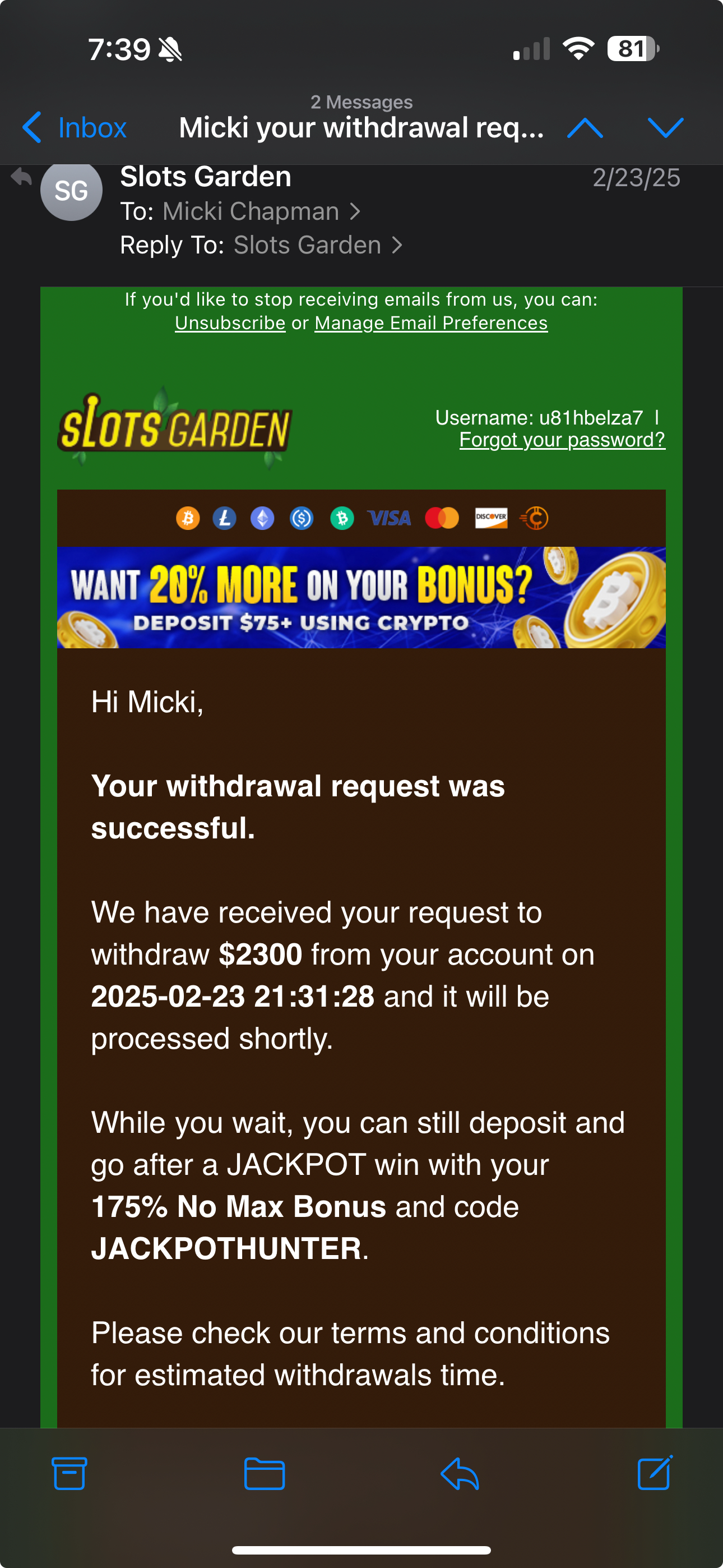Tap Forgot your password link
This screenshot has width=723, height=1568.
[562, 440]
